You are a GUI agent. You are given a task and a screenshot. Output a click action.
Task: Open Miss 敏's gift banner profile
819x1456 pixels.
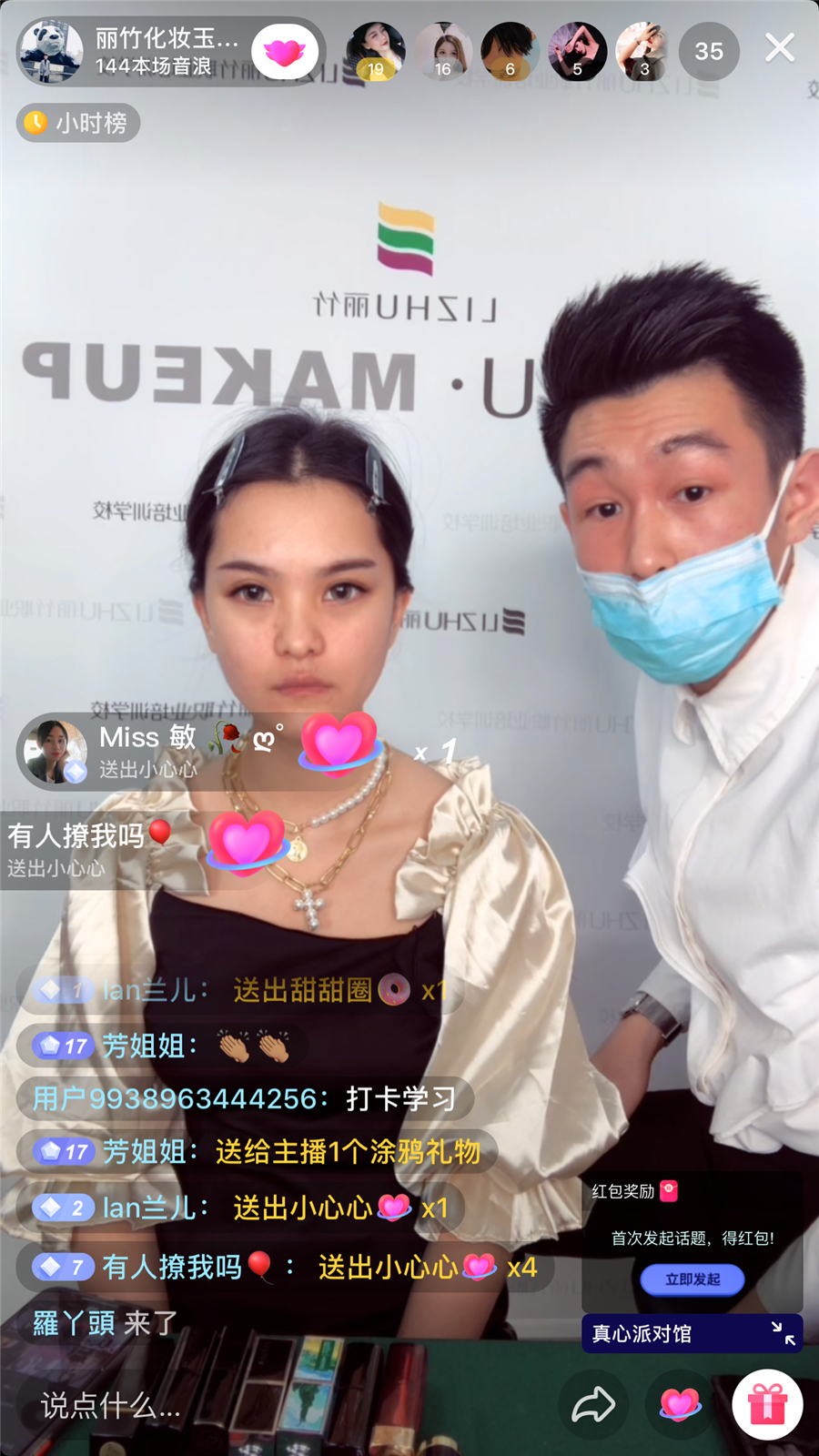pos(55,753)
